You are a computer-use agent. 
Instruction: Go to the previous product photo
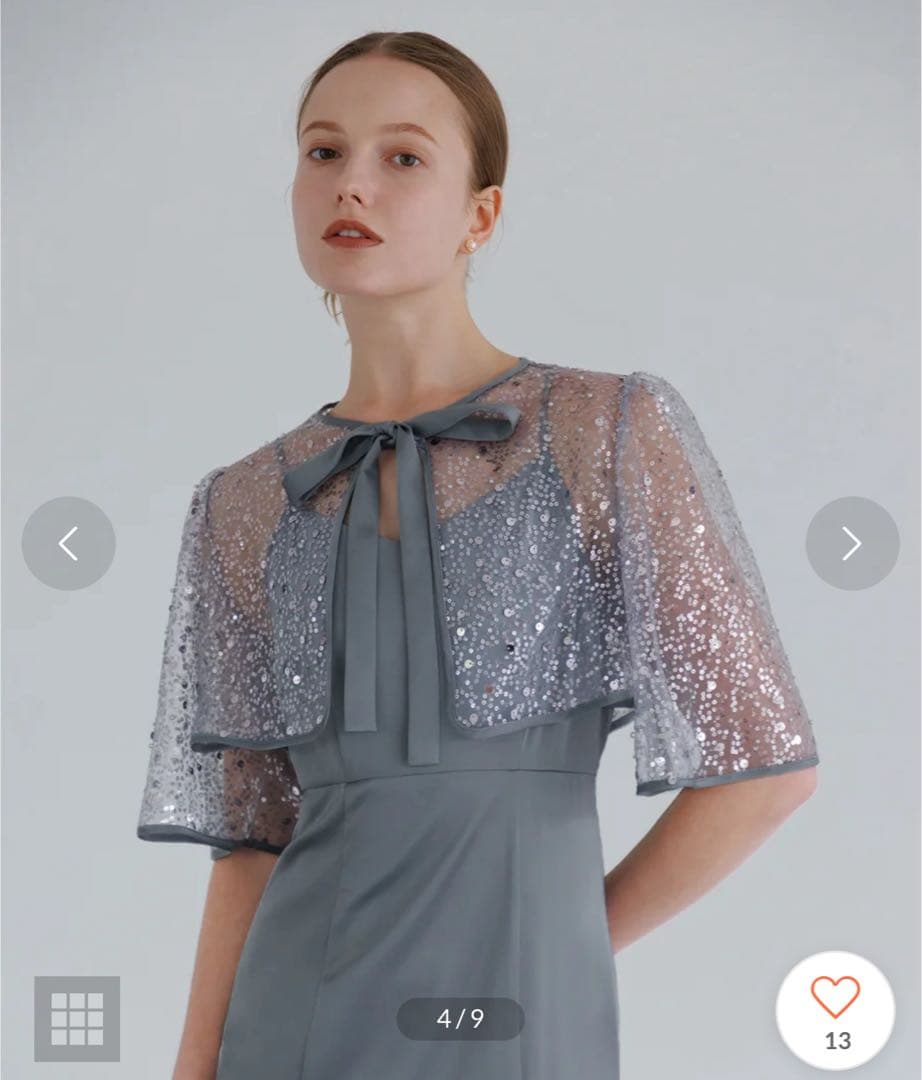tap(68, 543)
